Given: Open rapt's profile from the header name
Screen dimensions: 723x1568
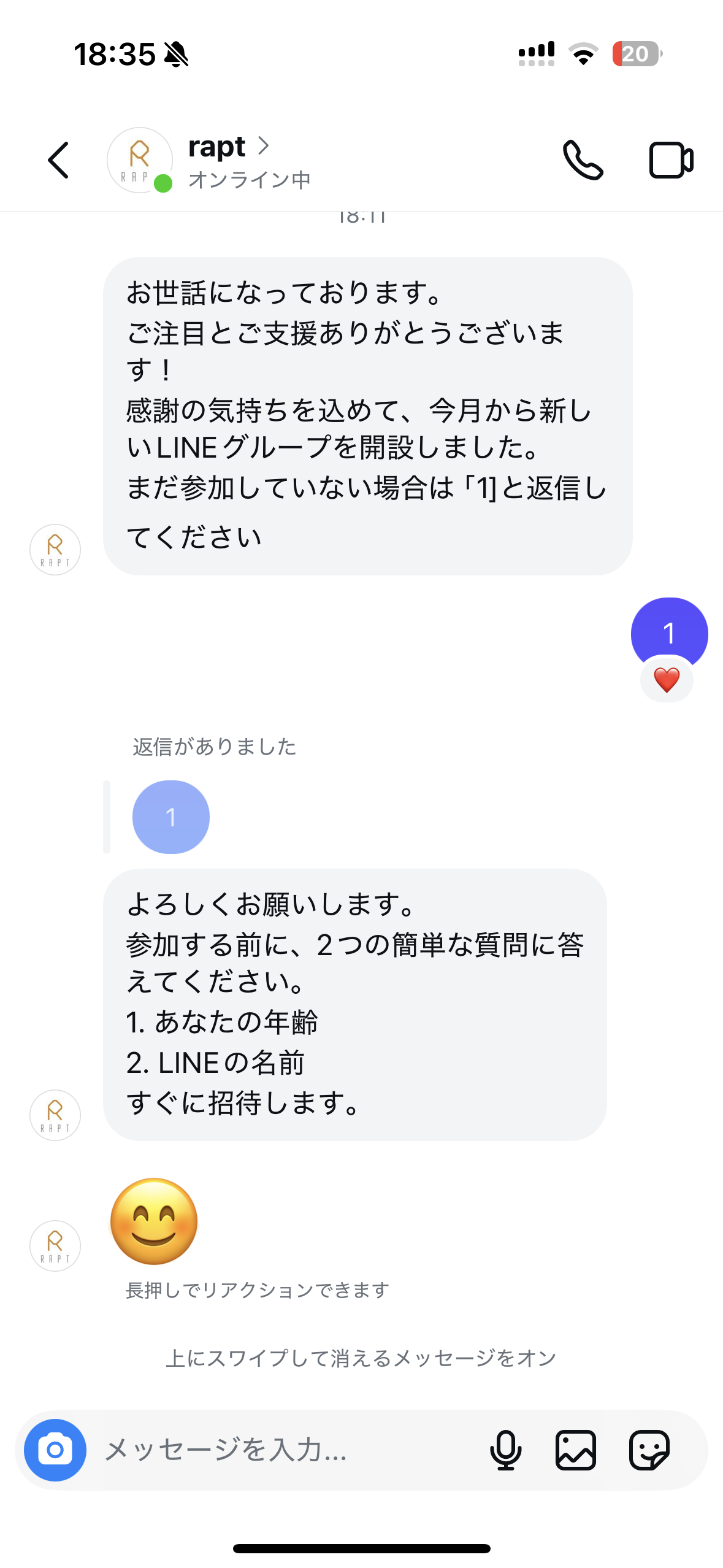Looking at the screenshot, I should tap(217, 147).
